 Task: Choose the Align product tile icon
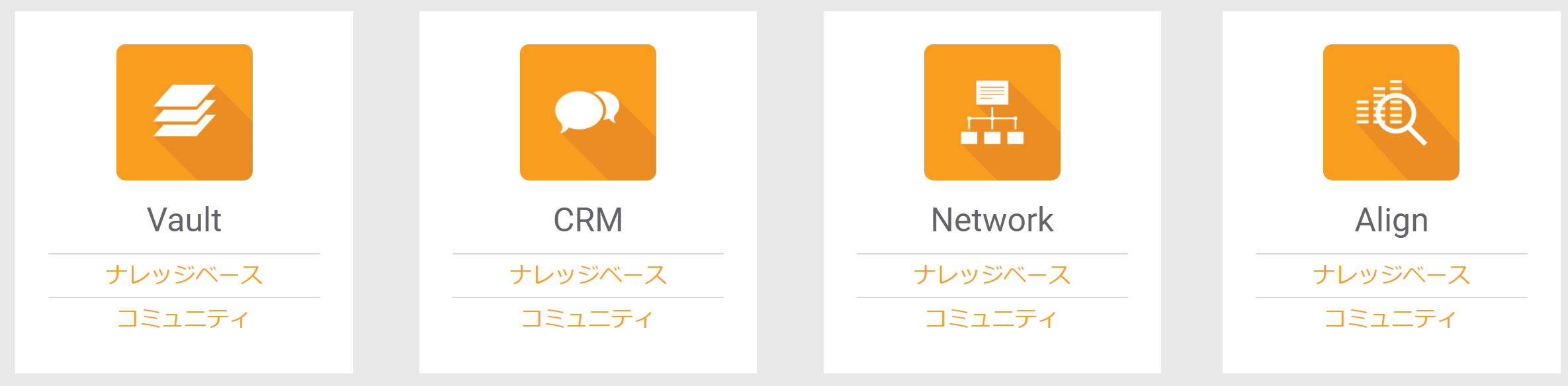point(1391,112)
